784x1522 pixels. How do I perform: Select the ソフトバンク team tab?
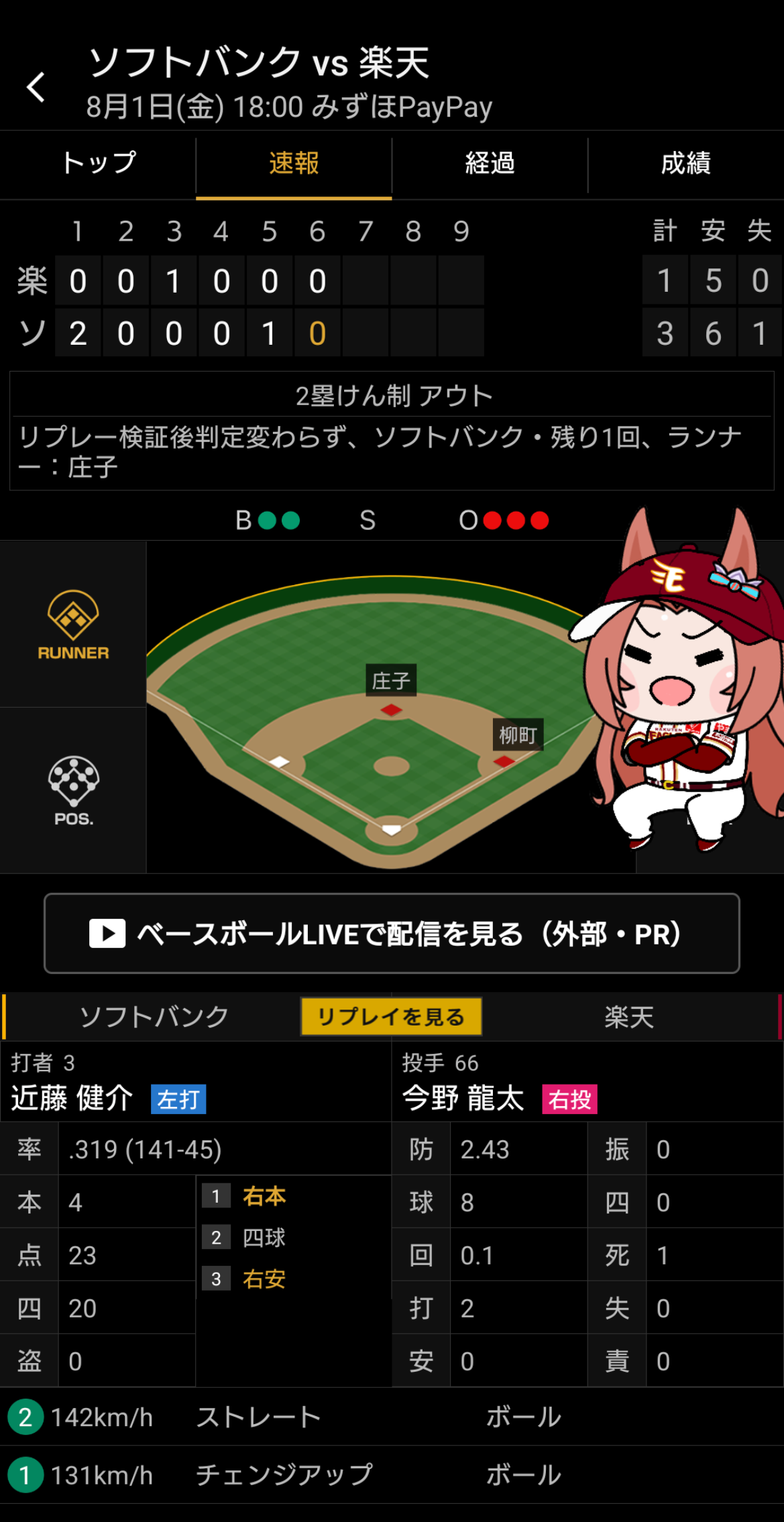coord(153,1017)
